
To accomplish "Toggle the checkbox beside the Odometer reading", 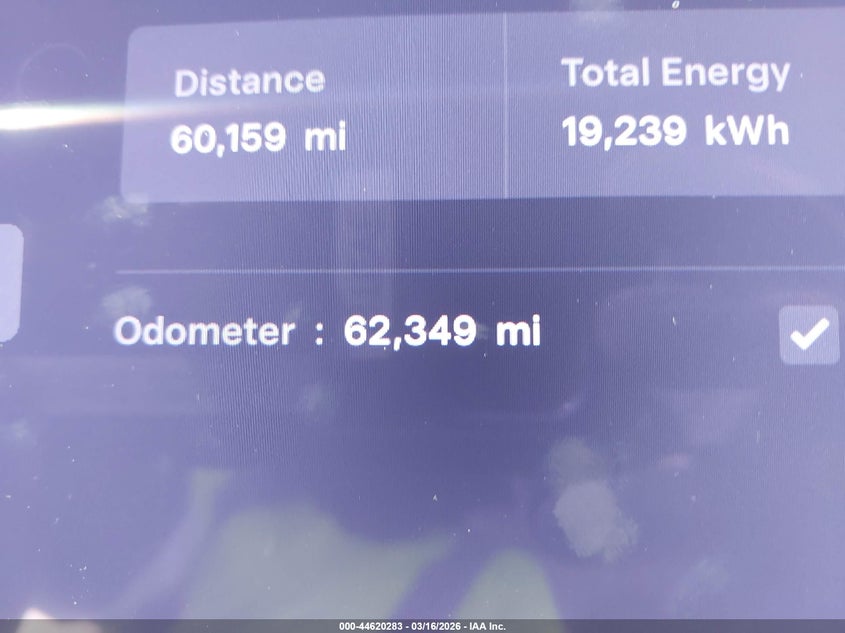I will (808, 335).
